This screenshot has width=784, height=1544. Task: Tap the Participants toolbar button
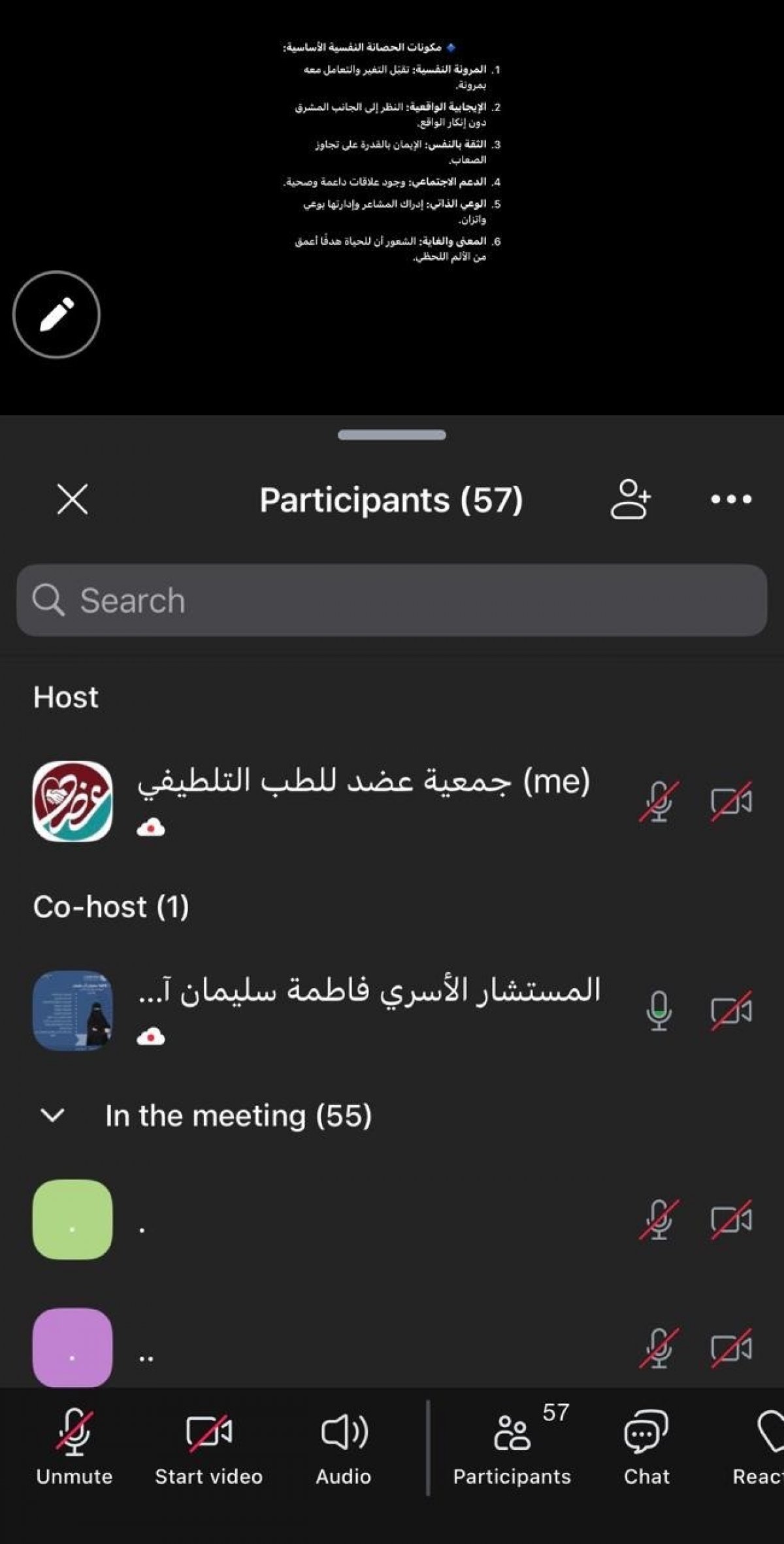512,1445
